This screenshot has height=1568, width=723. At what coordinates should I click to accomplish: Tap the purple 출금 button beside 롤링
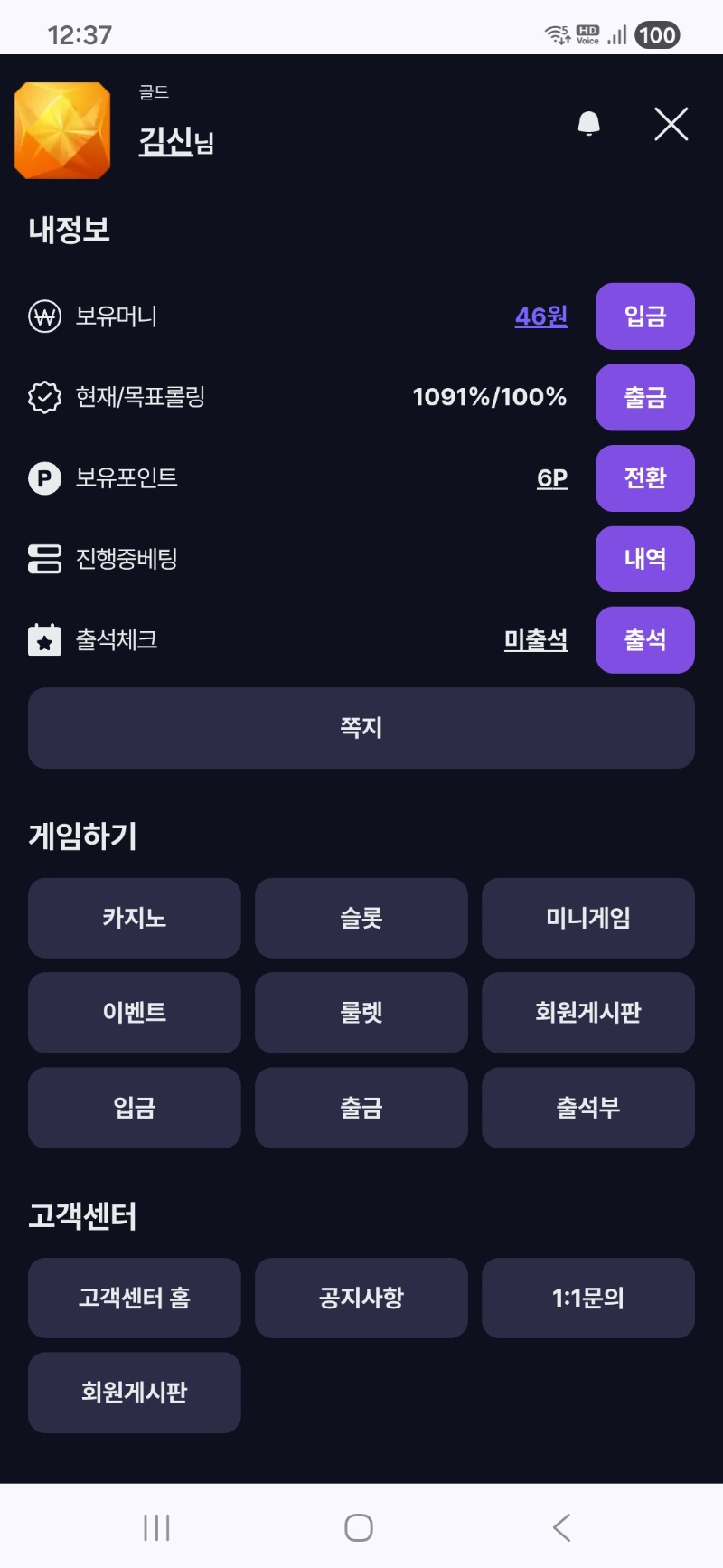(x=644, y=397)
